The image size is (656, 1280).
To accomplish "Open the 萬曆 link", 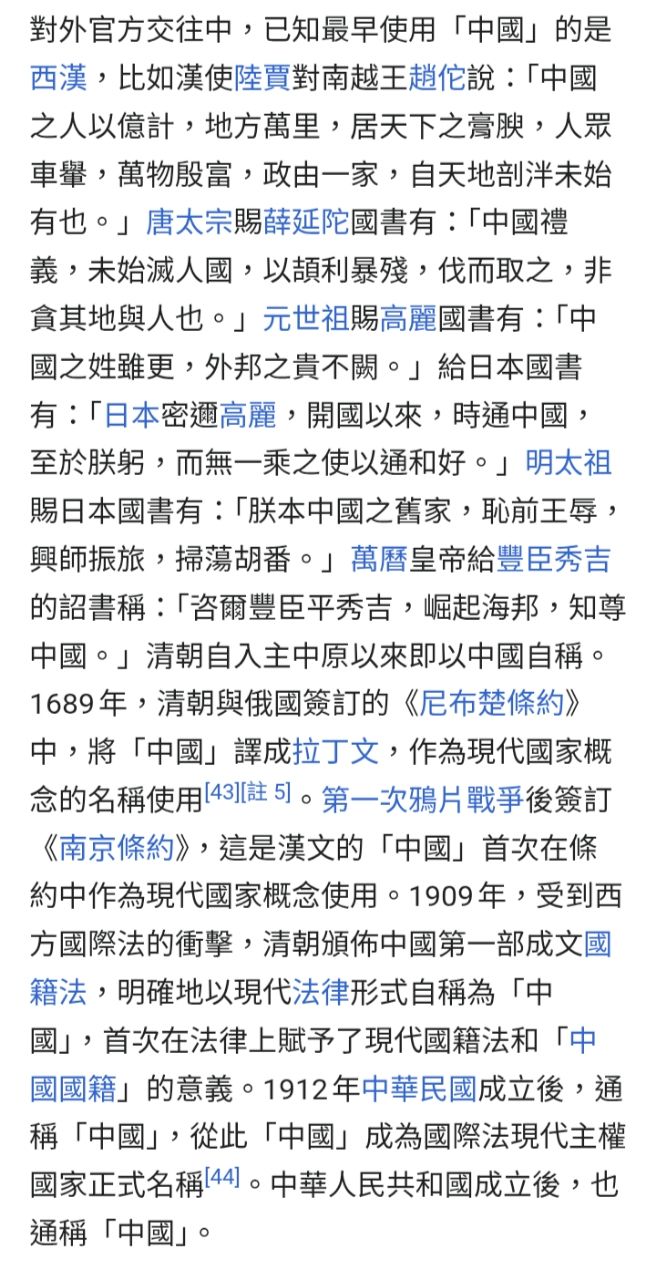I will [x=379, y=558].
